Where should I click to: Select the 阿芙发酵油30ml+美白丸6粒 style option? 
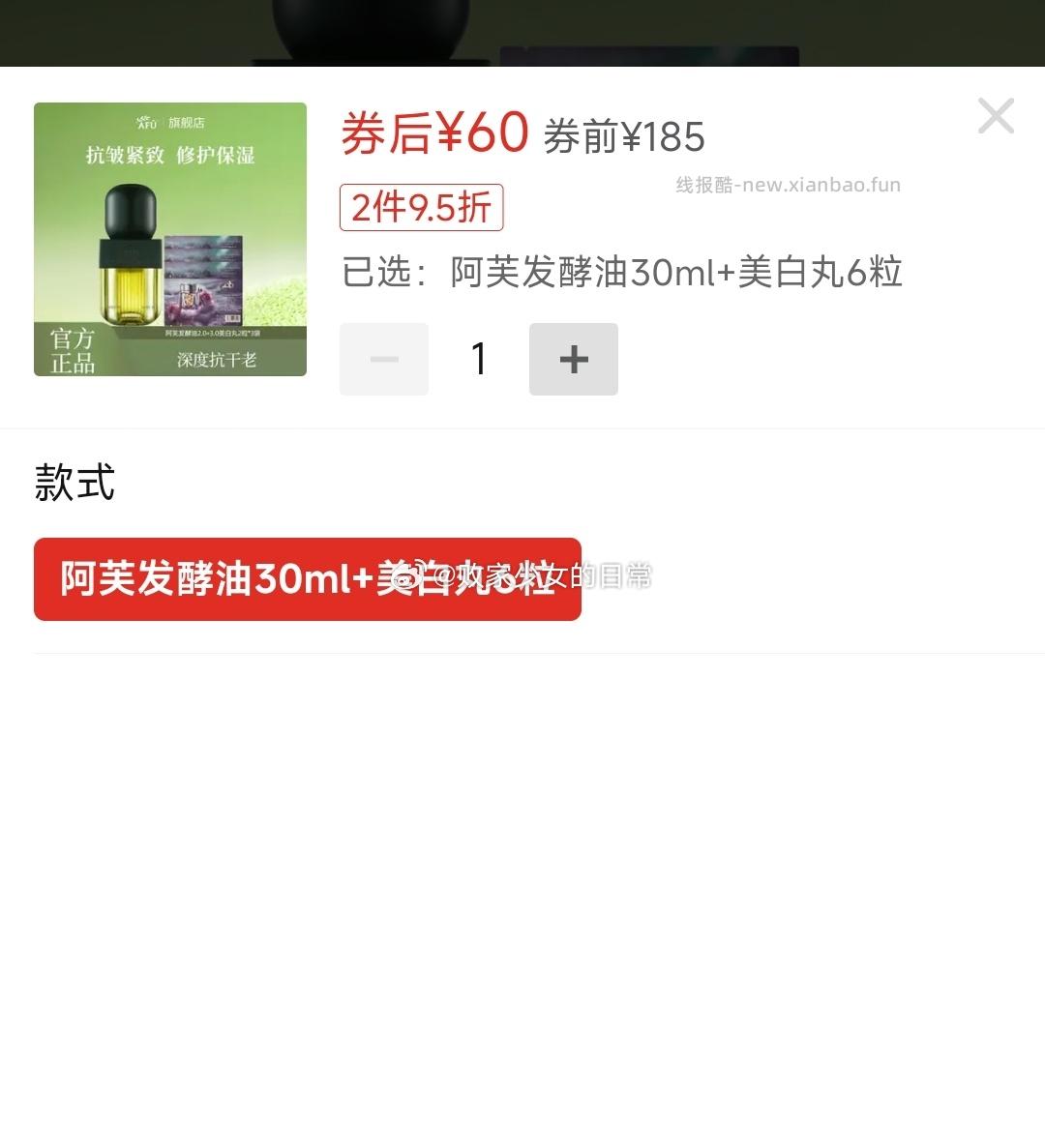coord(307,578)
